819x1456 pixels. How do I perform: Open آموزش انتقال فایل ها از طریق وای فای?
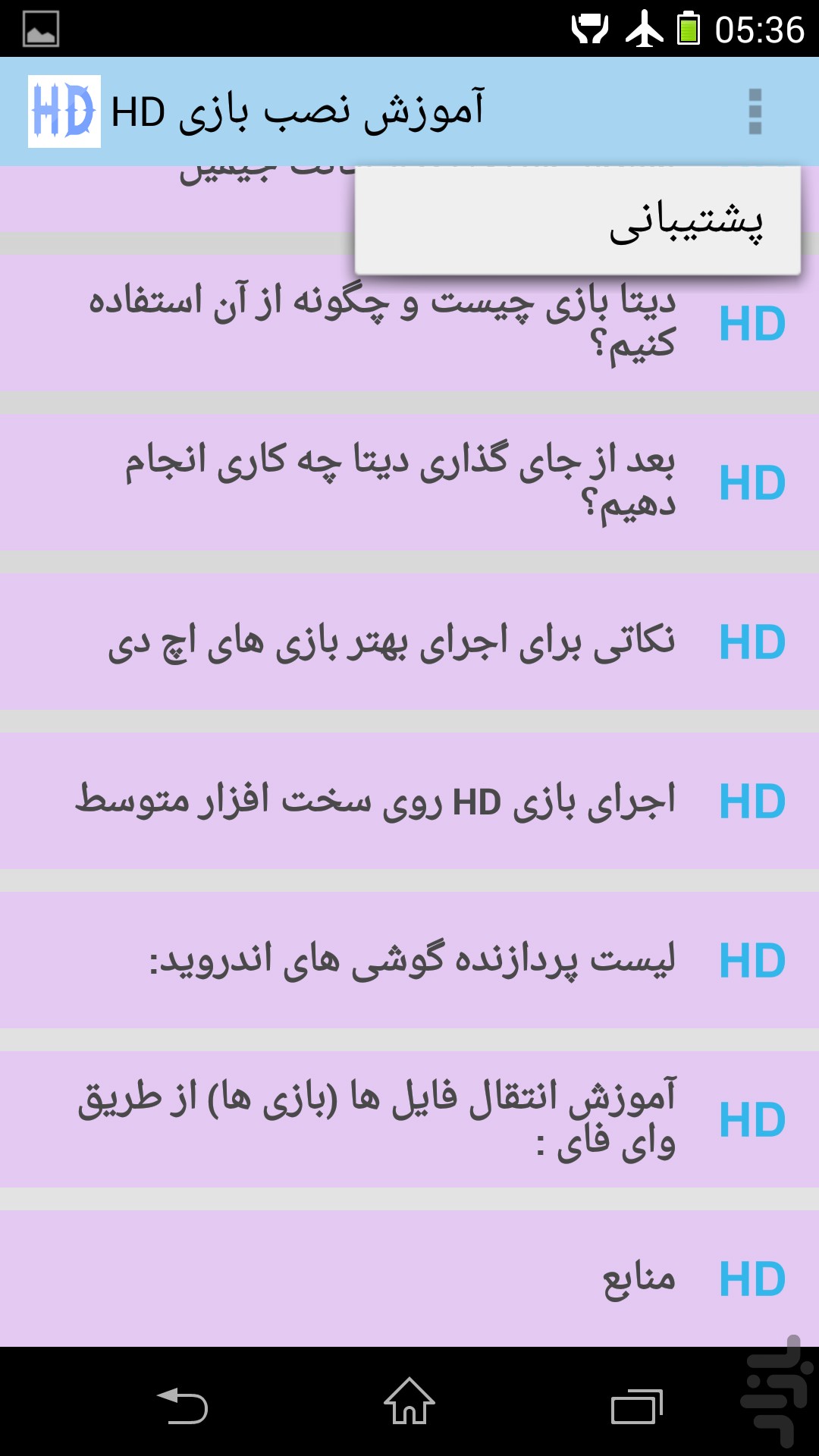pos(409,1119)
